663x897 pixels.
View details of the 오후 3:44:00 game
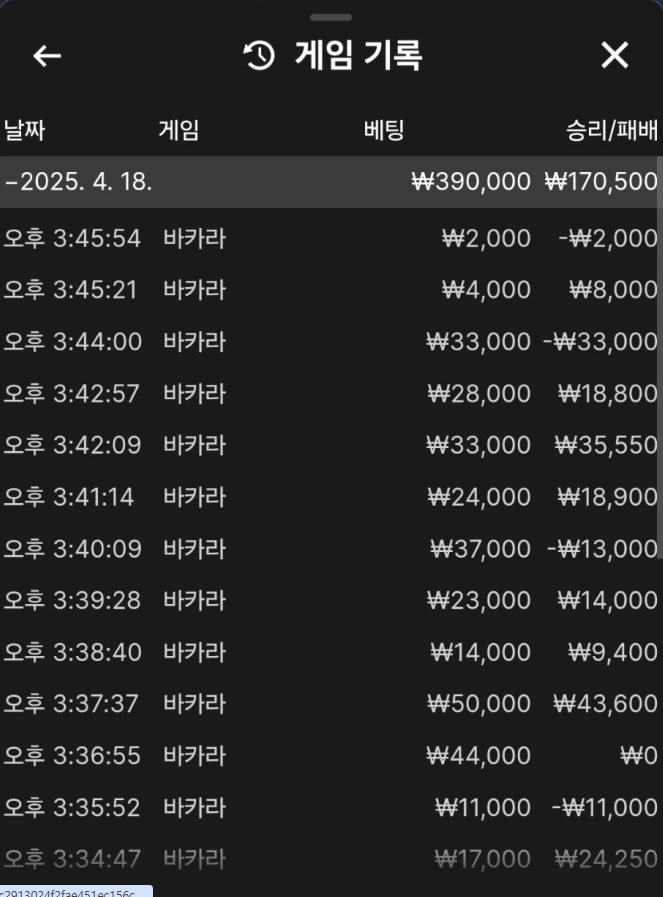tap(330, 342)
